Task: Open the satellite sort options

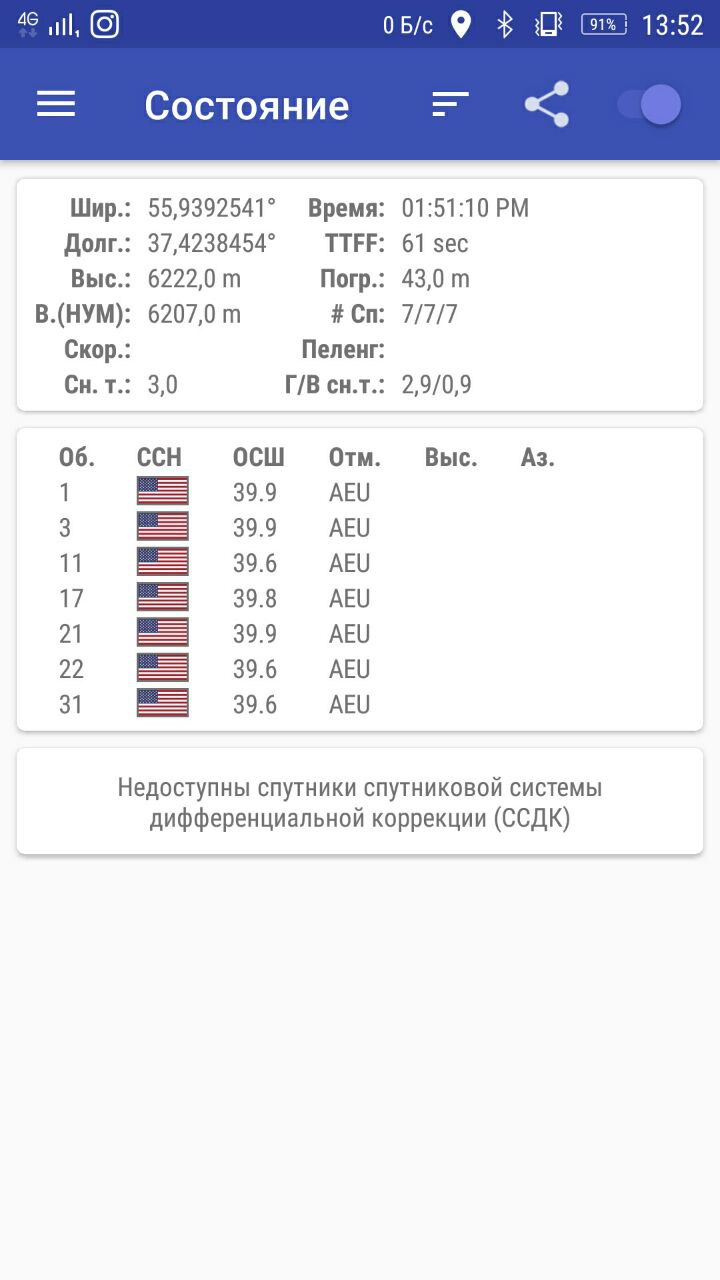Action: point(450,104)
